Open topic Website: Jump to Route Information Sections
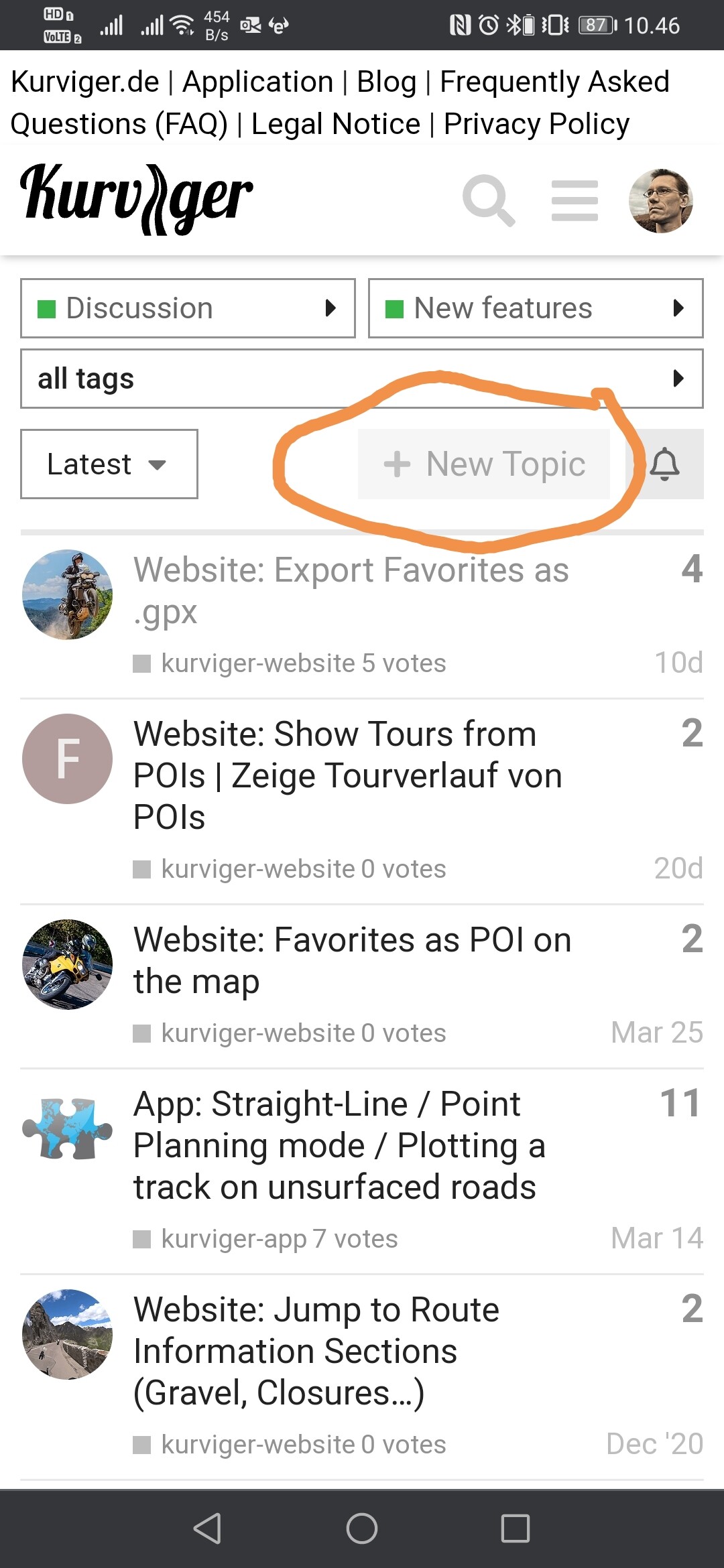The image size is (724, 1568). click(316, 1351)
